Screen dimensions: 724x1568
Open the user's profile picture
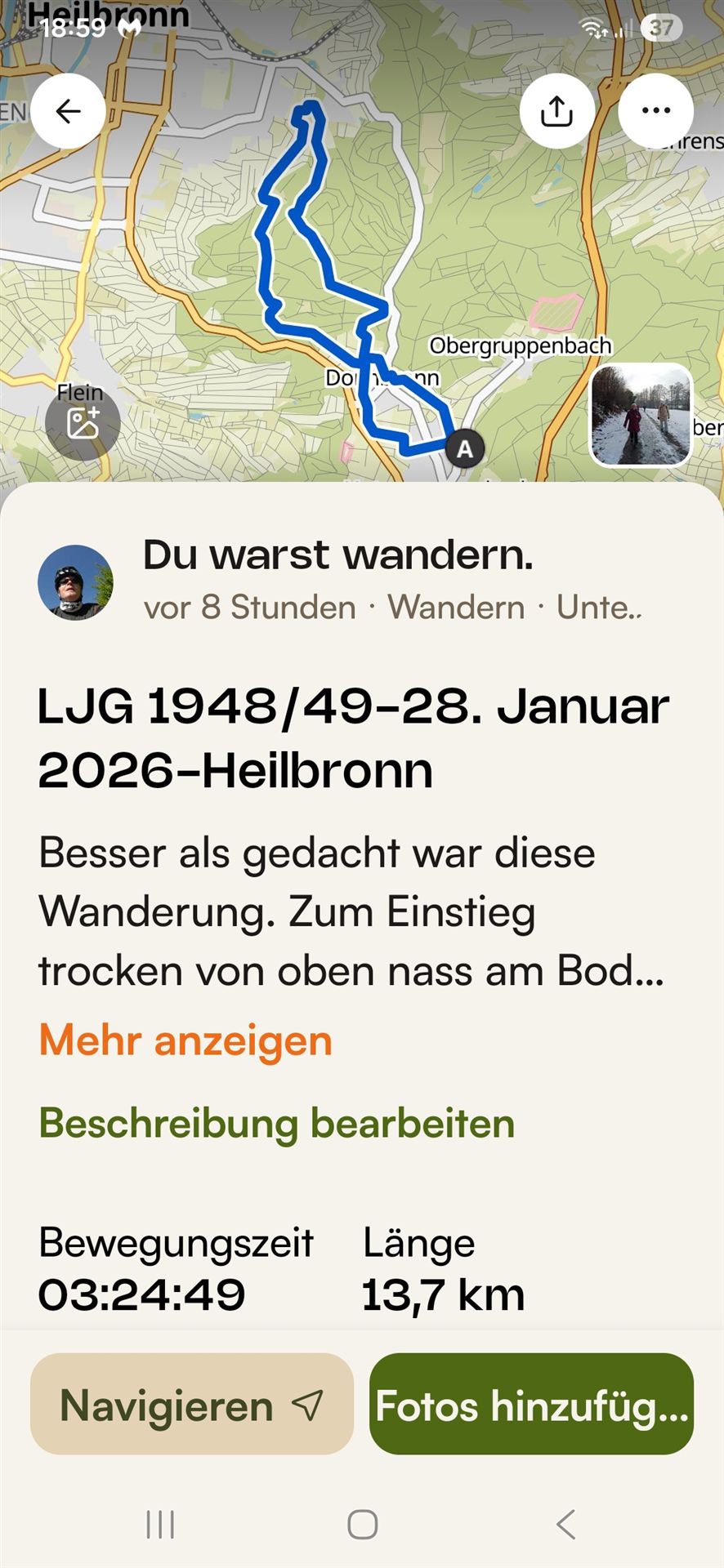pos(75,582)
